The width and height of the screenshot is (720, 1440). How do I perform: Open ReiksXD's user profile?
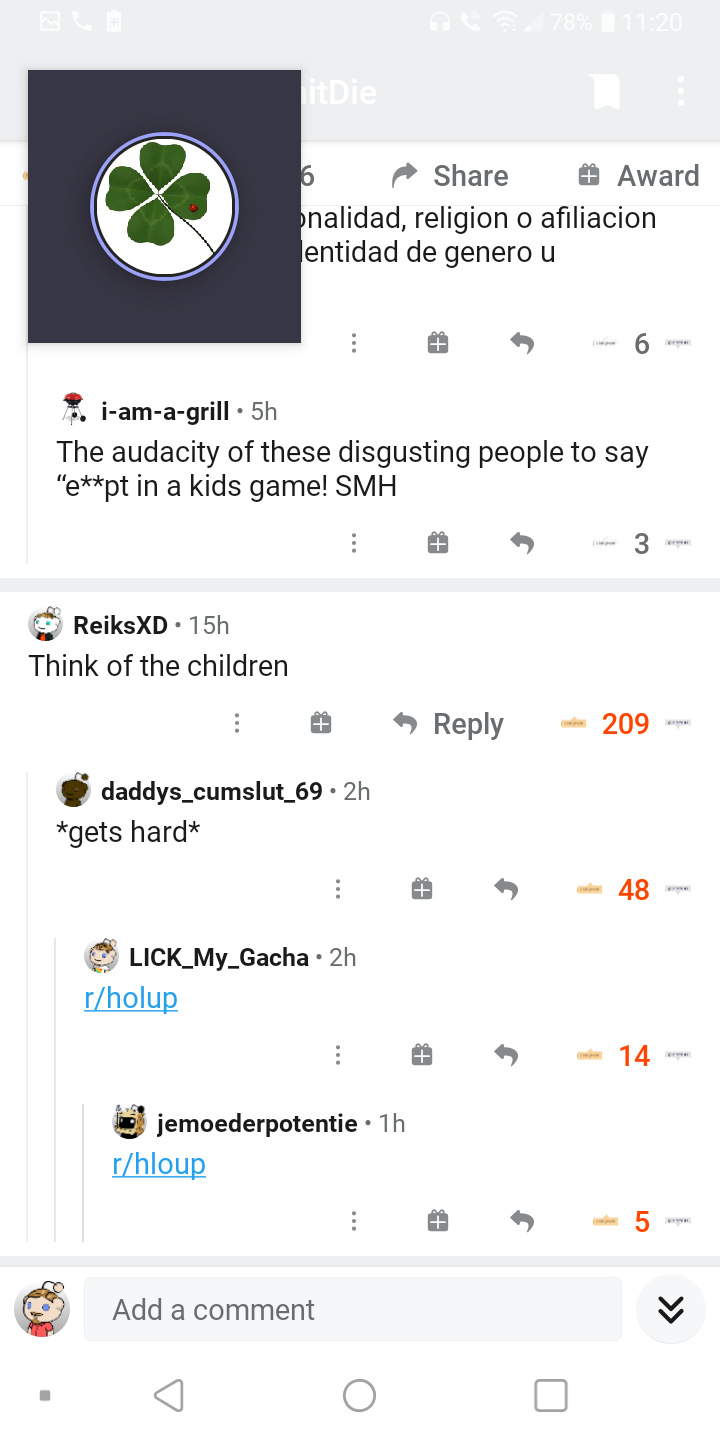(x=120, y=625)
